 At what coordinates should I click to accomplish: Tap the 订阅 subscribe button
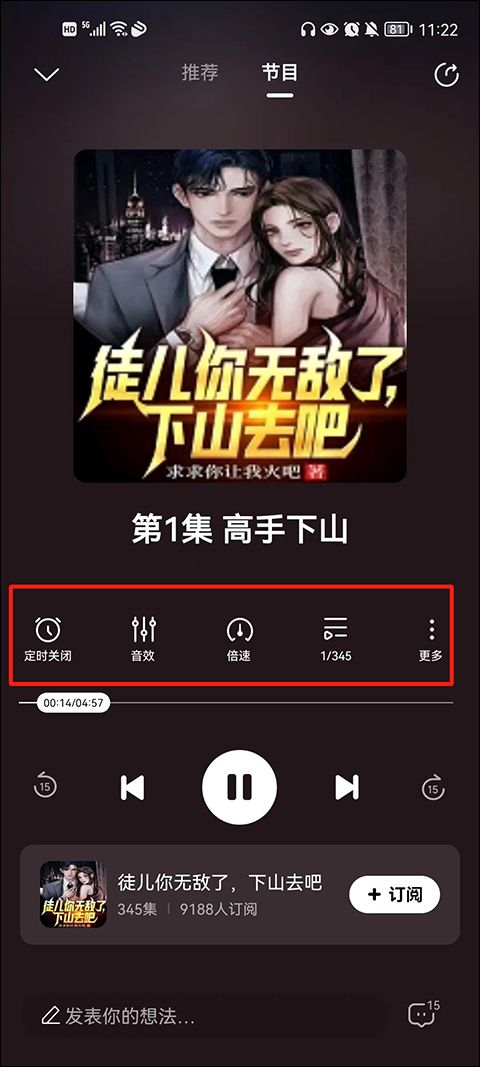coord(395,894)
